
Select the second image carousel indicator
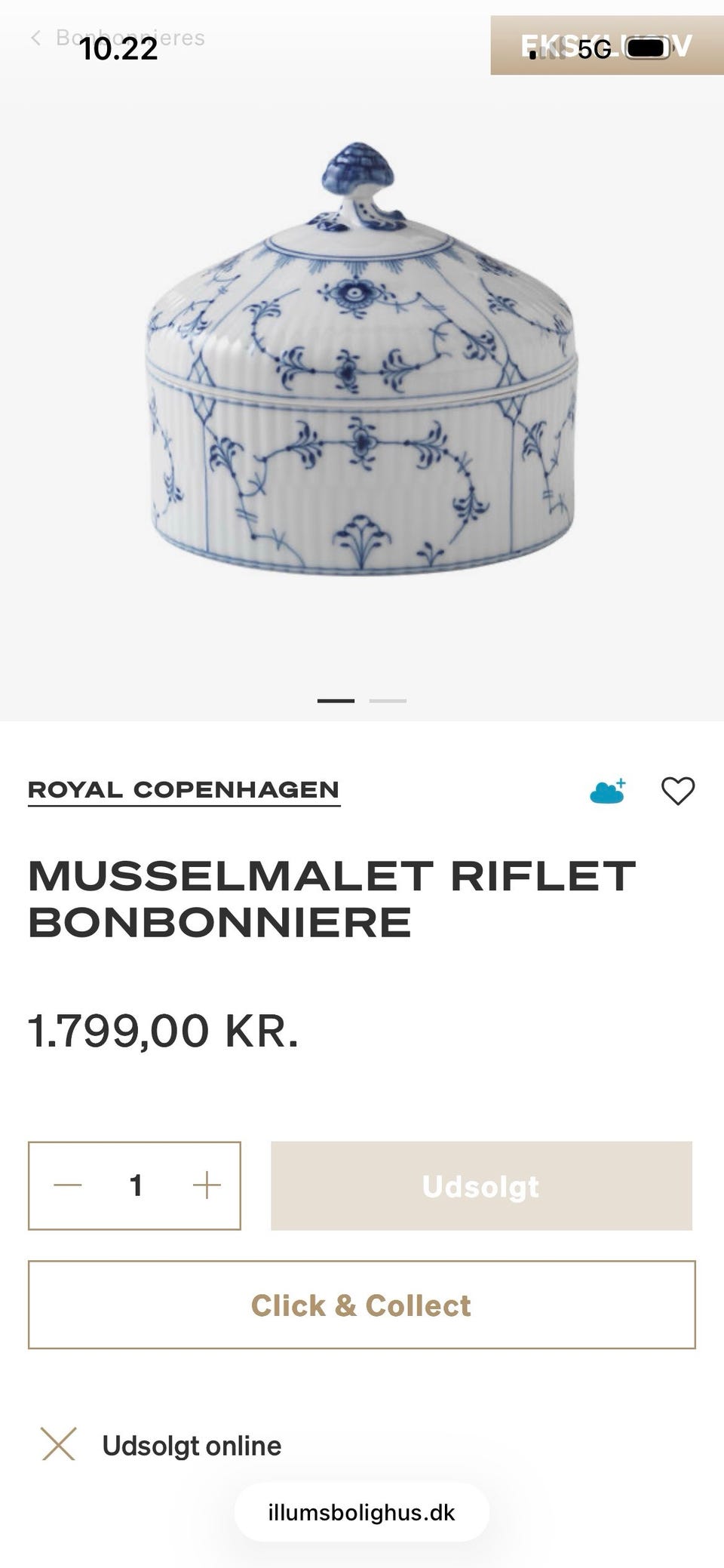tap(387, 700)
